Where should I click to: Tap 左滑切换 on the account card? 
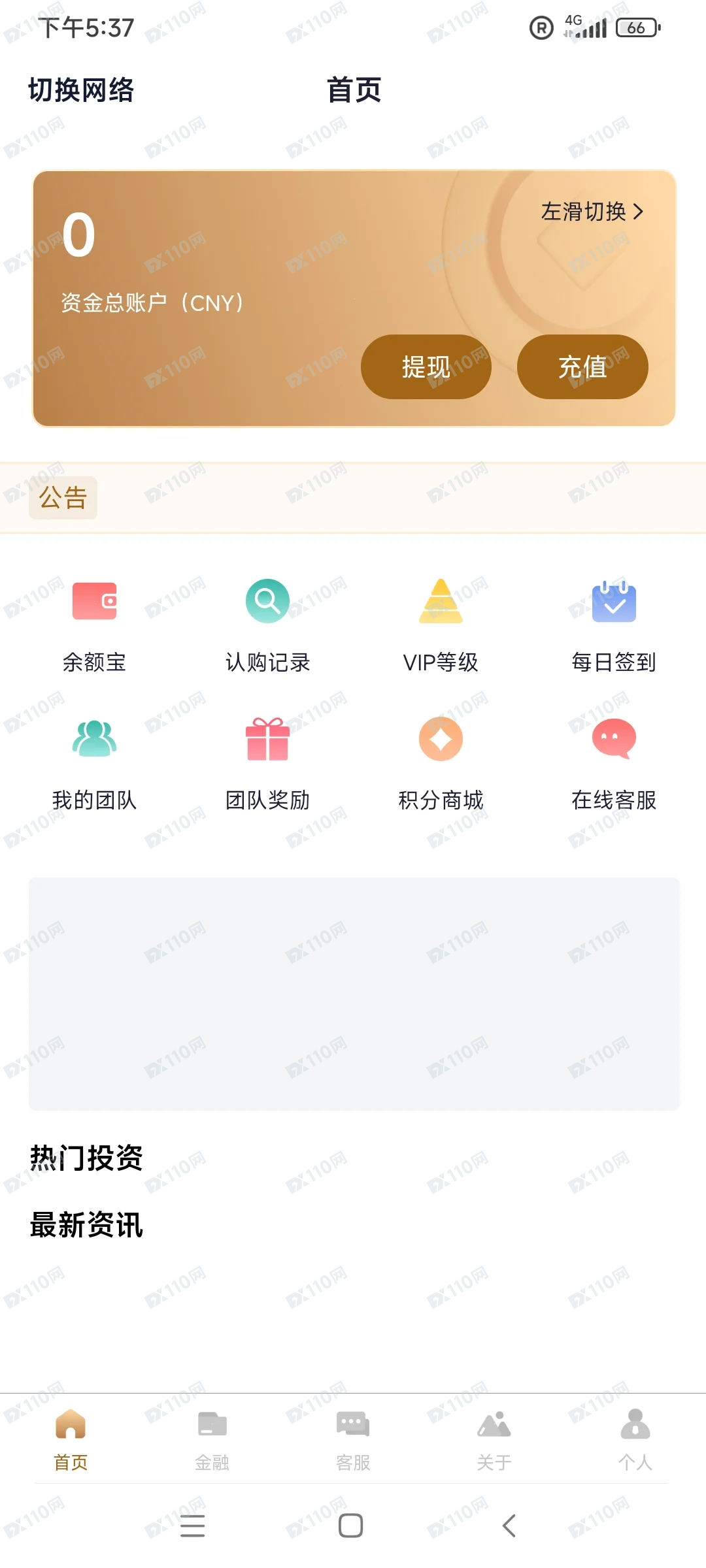[x=592, y=212]
